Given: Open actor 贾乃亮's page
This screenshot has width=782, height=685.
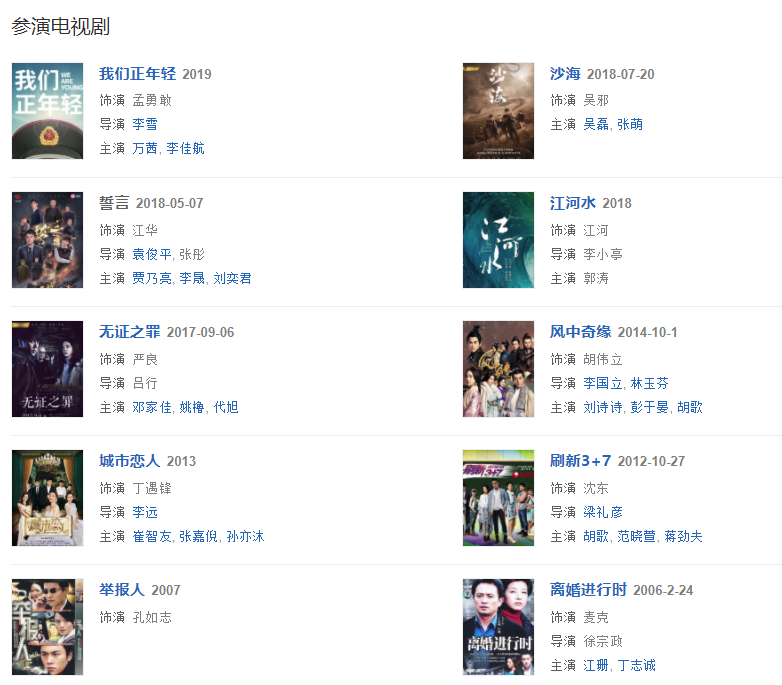Looking at the screenshot, I should 152,278.
